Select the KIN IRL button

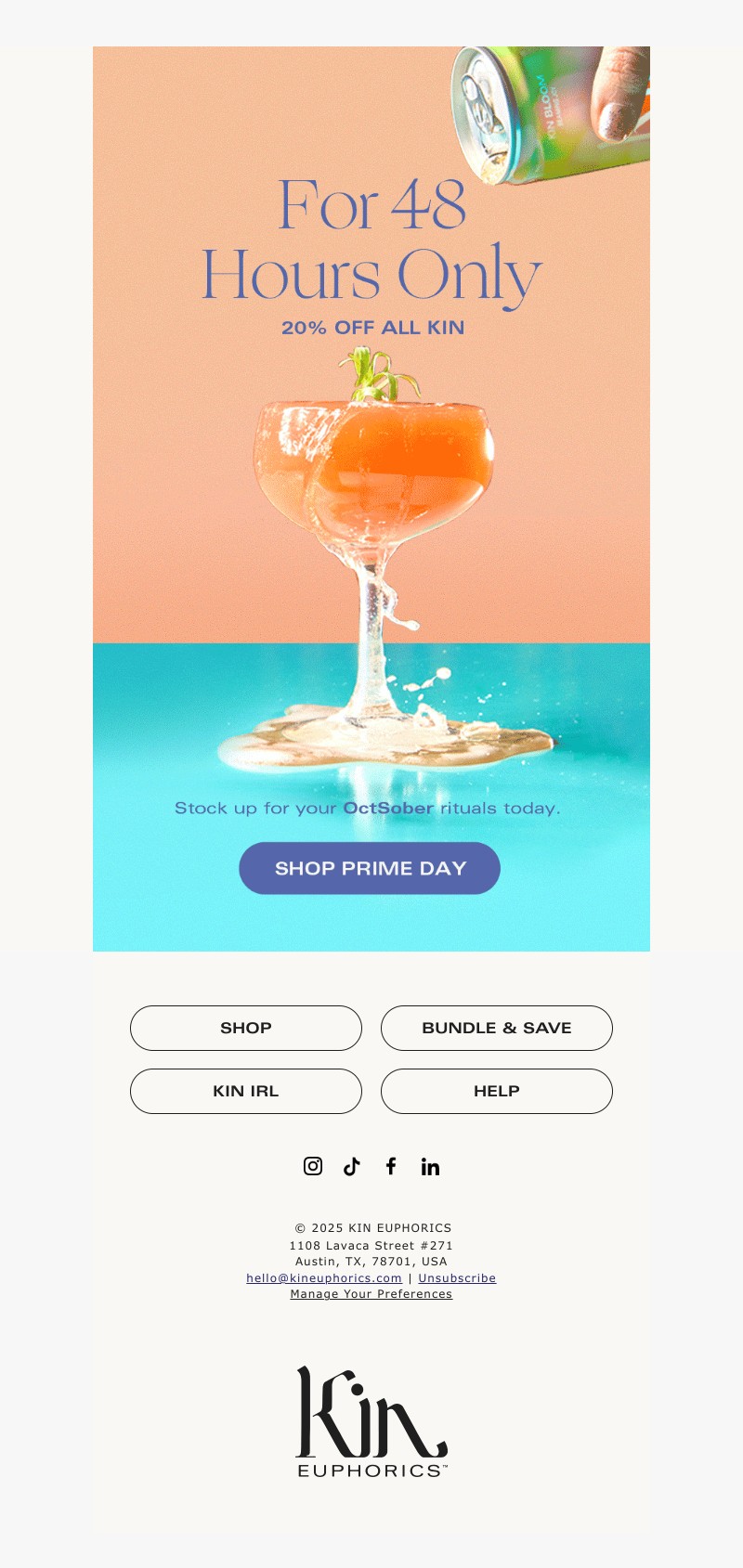[246, 1091]
